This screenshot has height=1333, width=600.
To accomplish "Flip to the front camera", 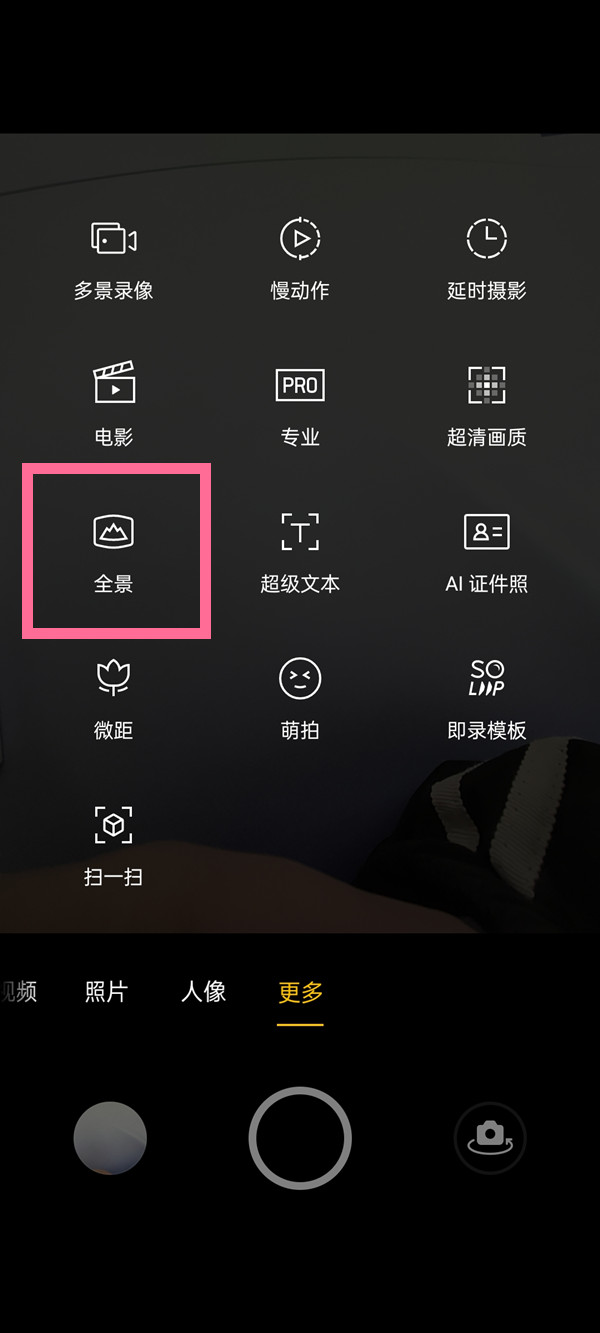I will tap(489, 1138).
